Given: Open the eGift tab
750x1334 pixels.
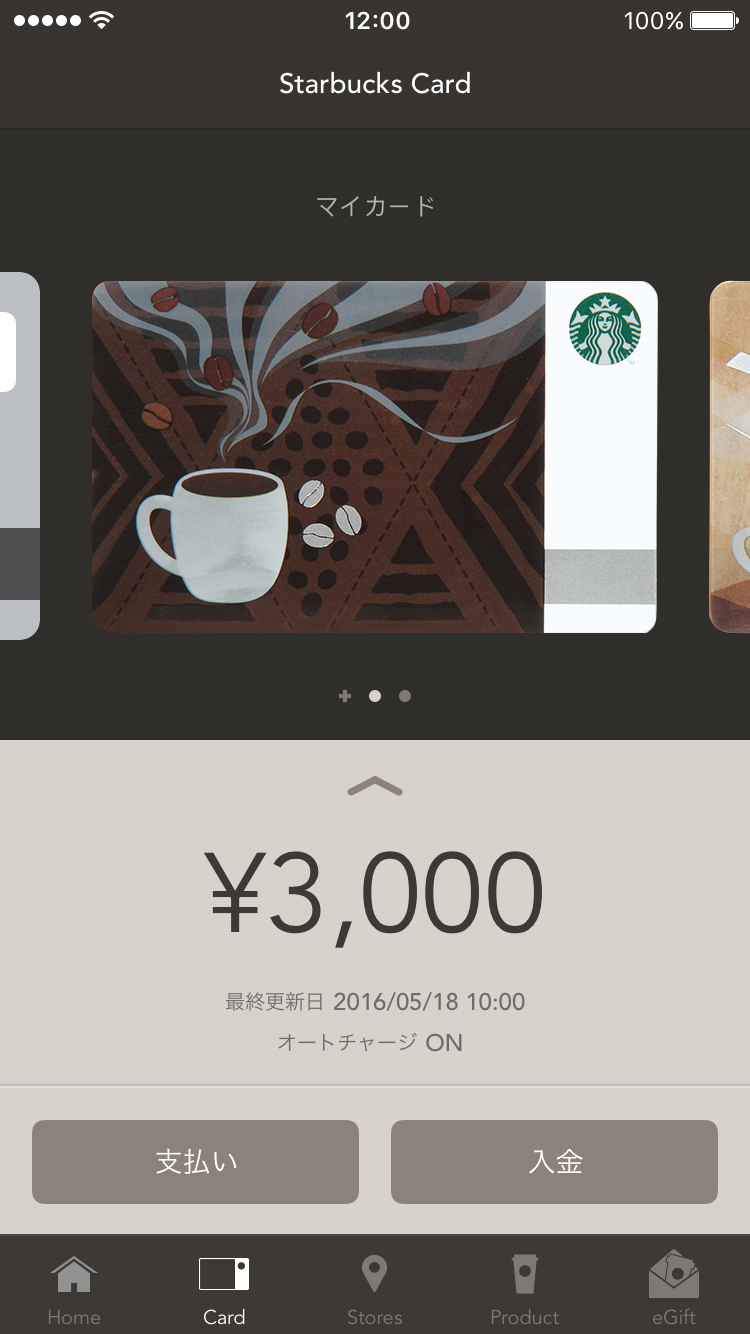Looking at the screenshot, I should 674,1288.
